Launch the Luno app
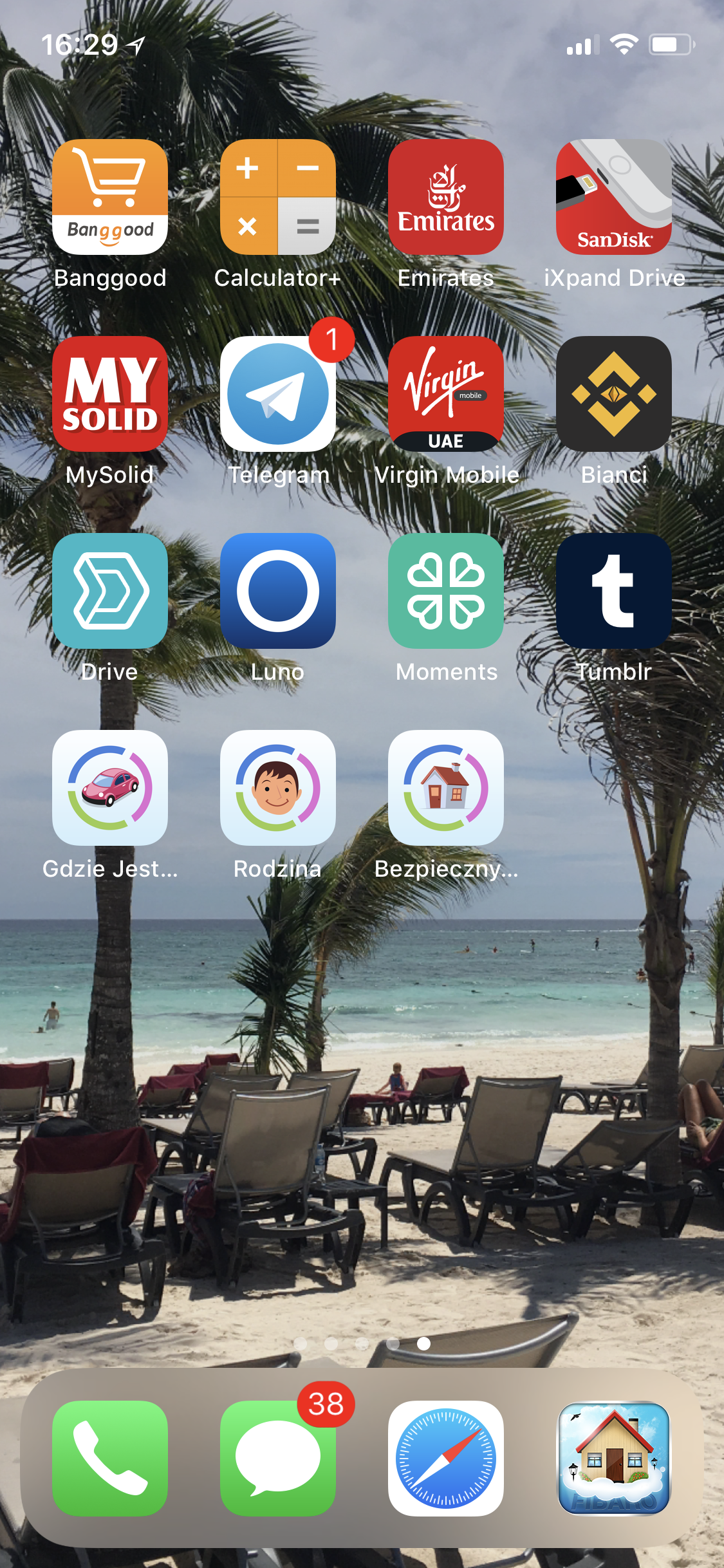 [278, 591]
